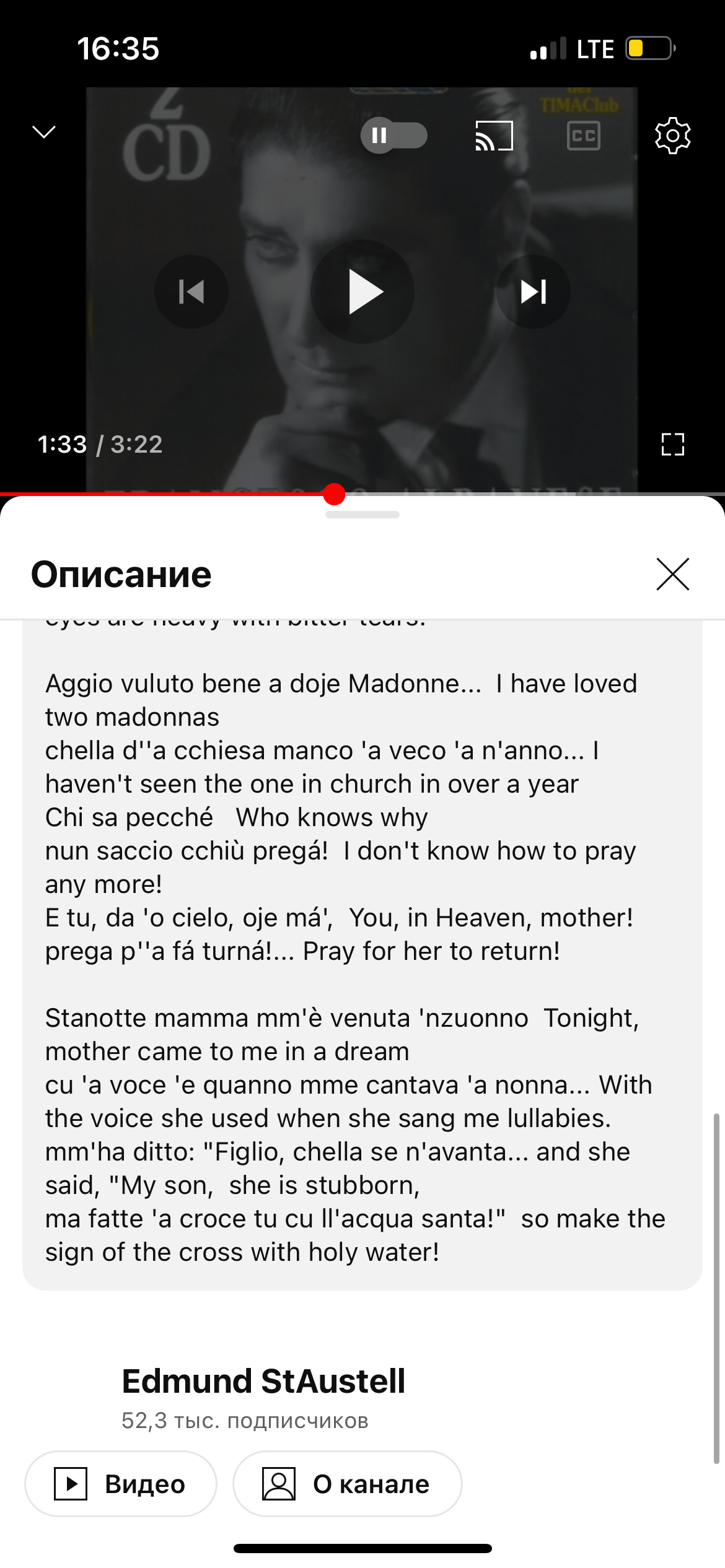Tap the red progress bar scrubber
The width and height of the screenshot is (725, 1568).
(334, 494)
